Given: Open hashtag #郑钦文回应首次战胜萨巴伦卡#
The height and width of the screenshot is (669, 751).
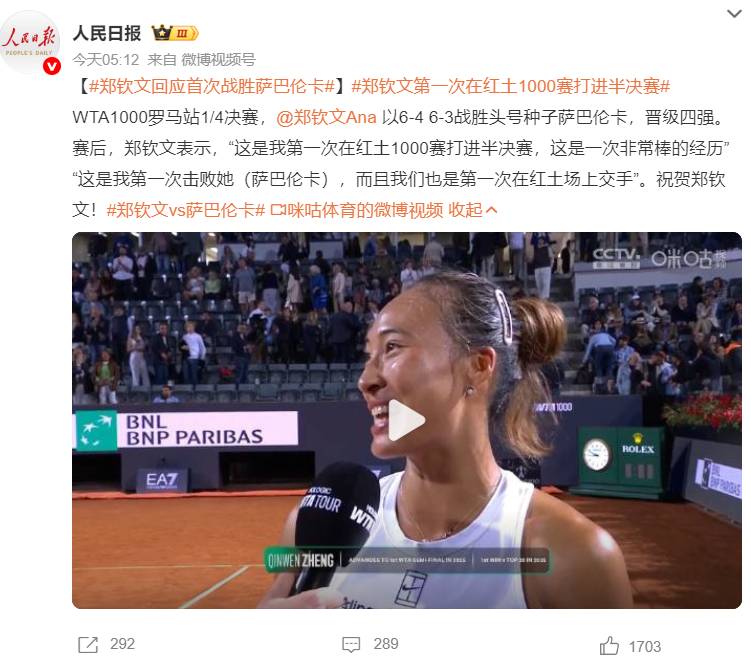Looking at the screenshot, I should [x=211, y=86].
